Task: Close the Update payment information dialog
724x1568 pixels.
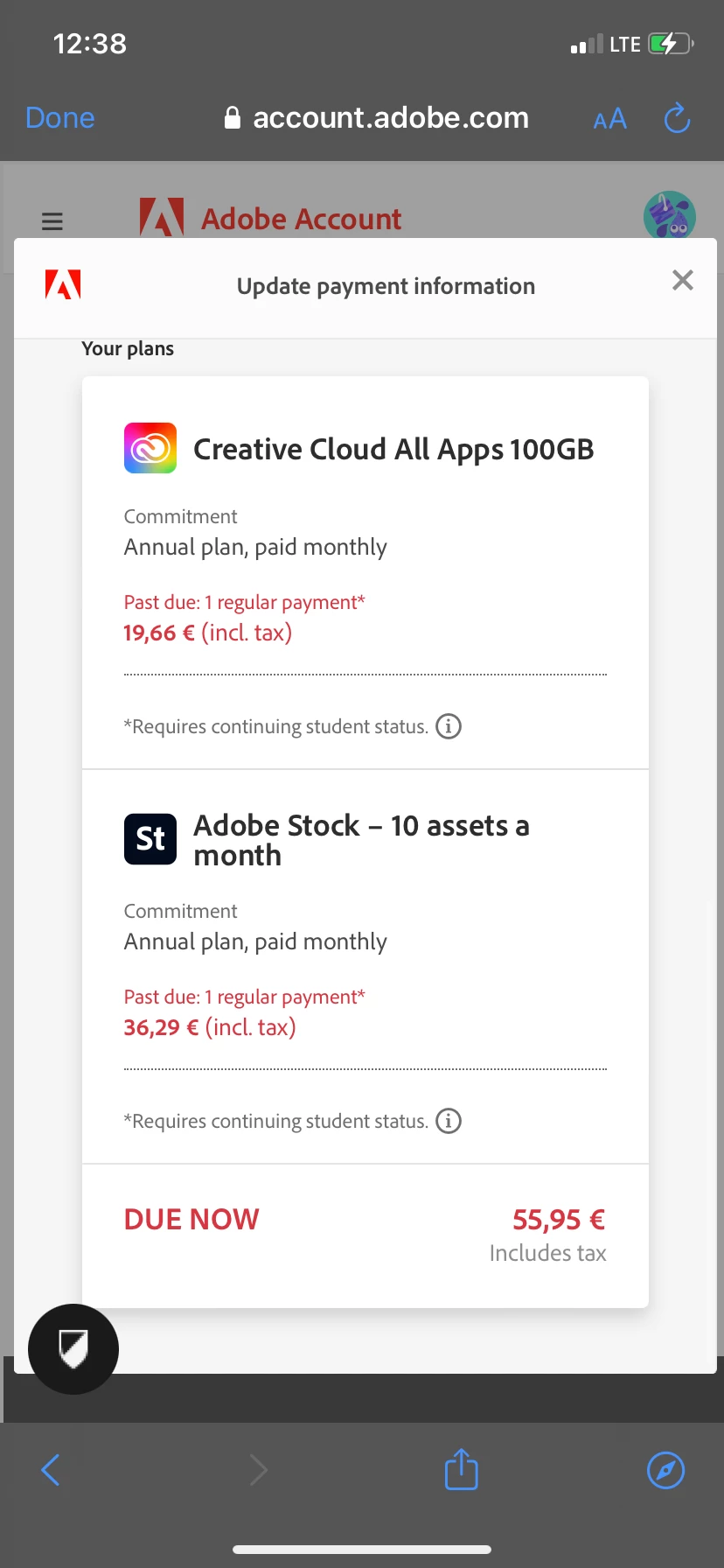Action: (682, 280)
